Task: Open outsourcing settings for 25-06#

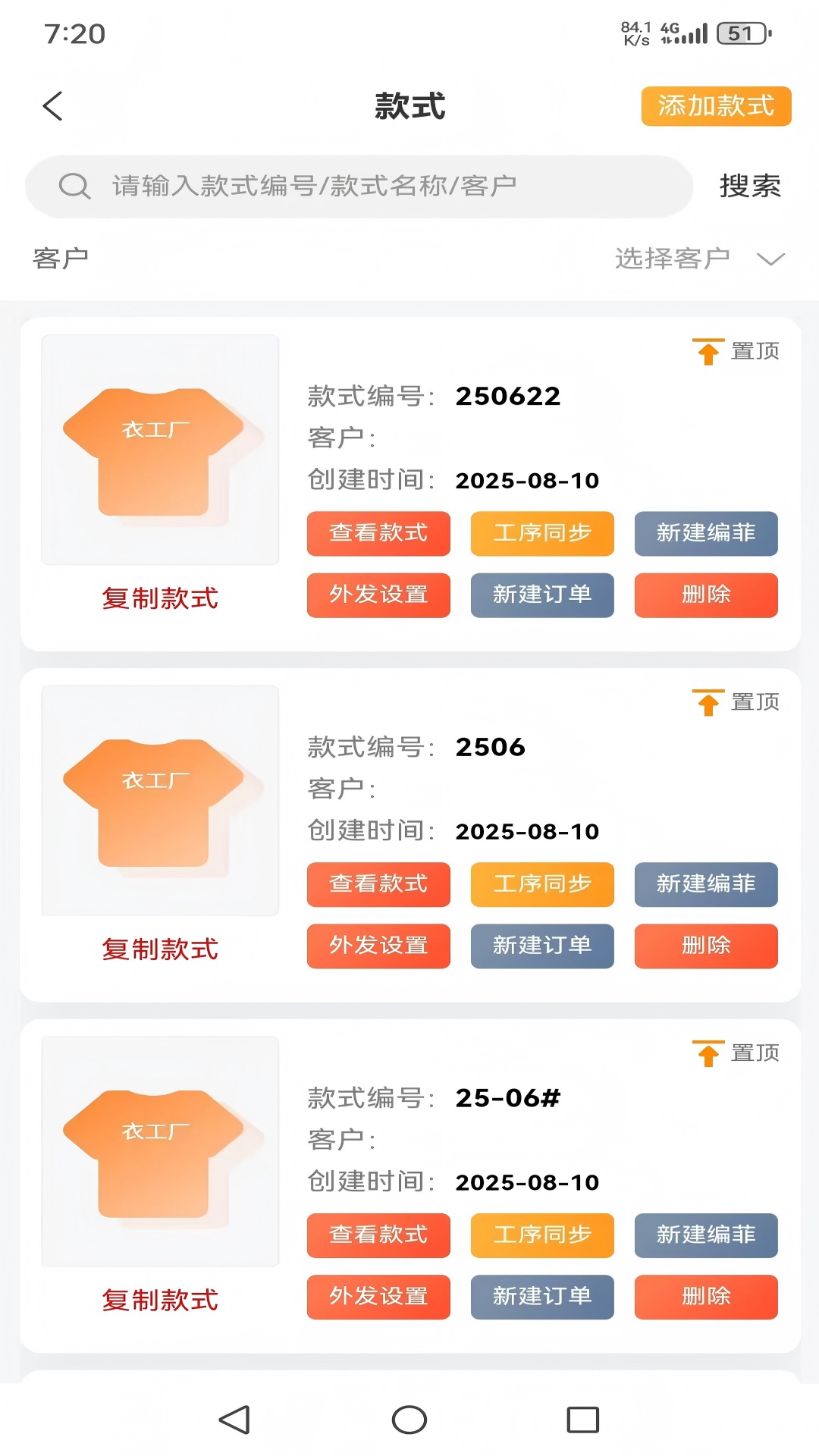Action: point(378,1297)
